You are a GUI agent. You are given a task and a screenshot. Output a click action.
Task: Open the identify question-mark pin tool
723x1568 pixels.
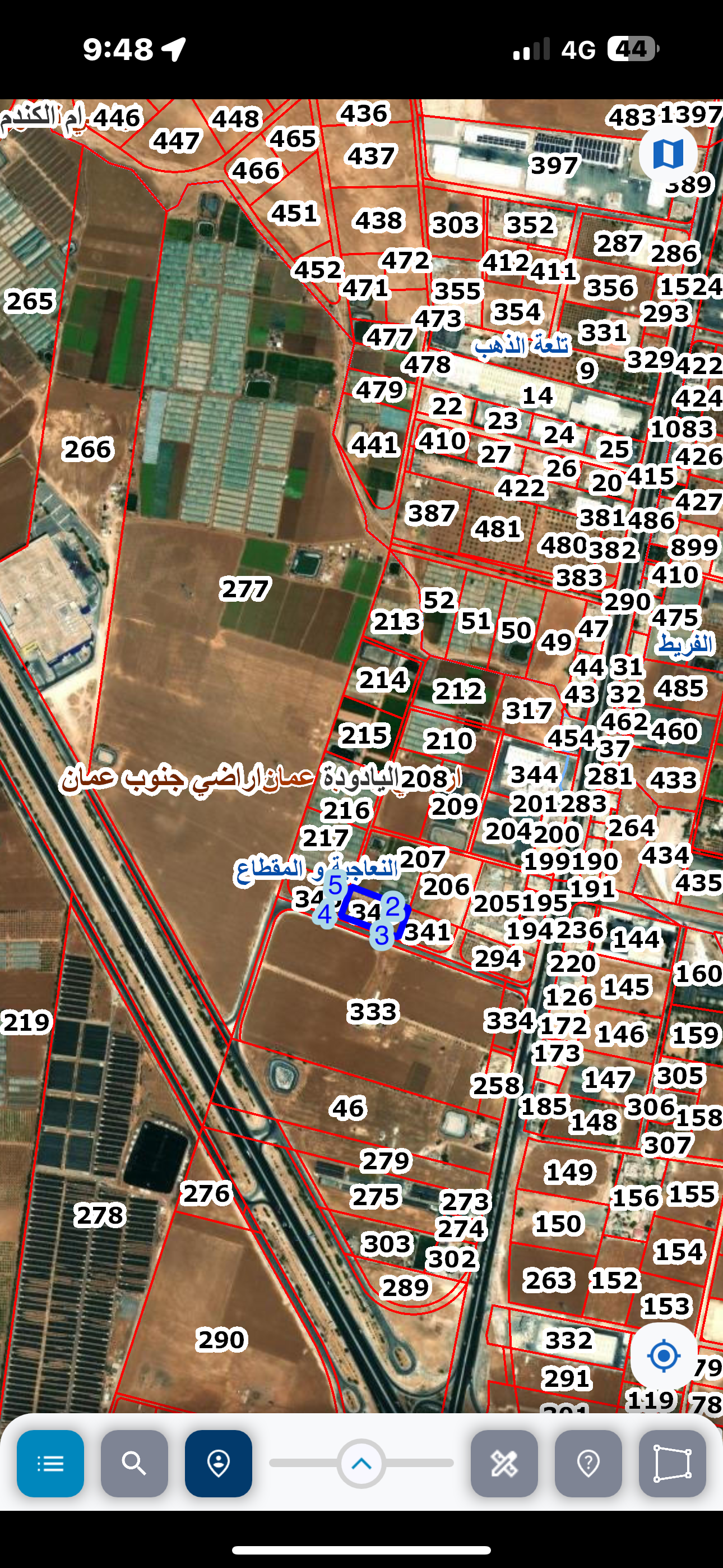point(588,1463)
